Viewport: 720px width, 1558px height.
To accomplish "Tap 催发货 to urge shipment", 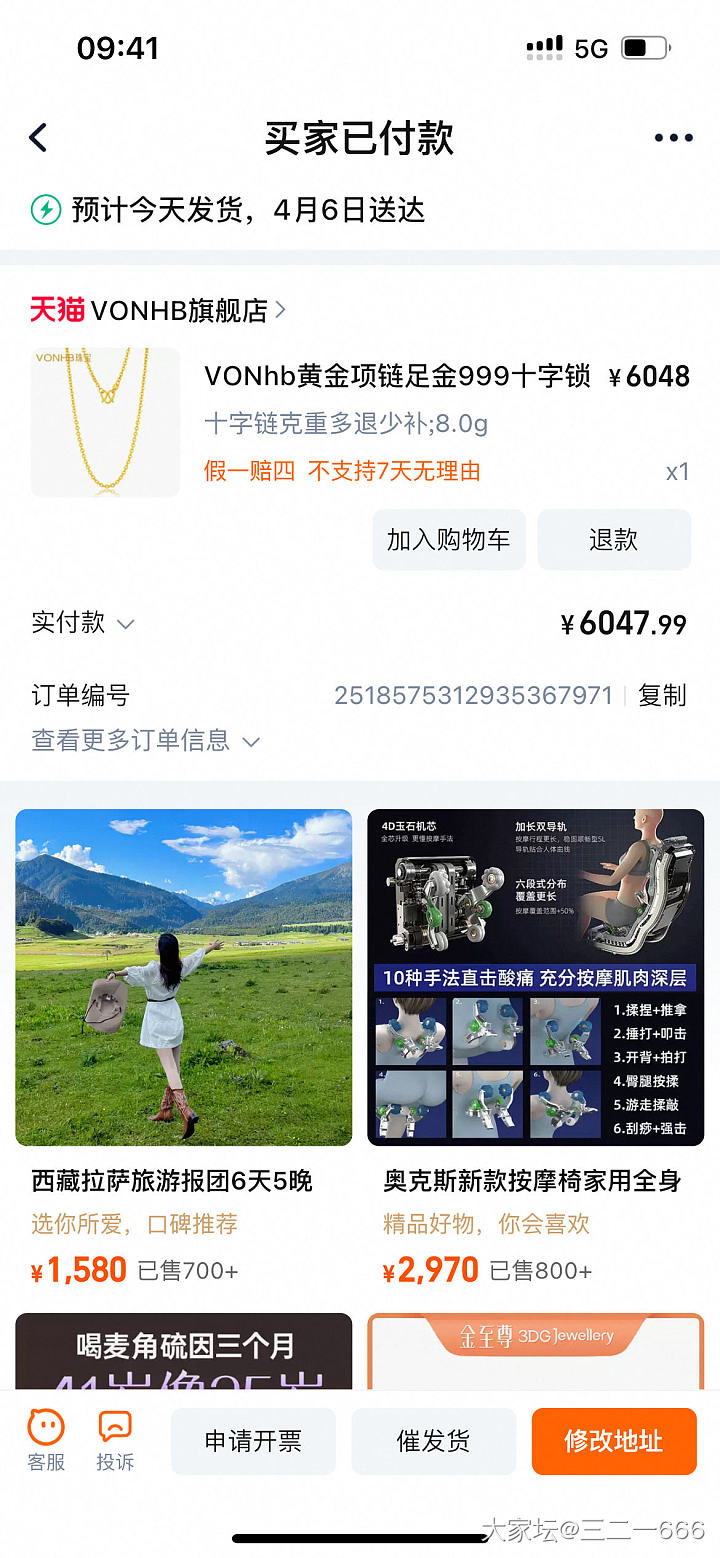I will [x=433, y=1441].
